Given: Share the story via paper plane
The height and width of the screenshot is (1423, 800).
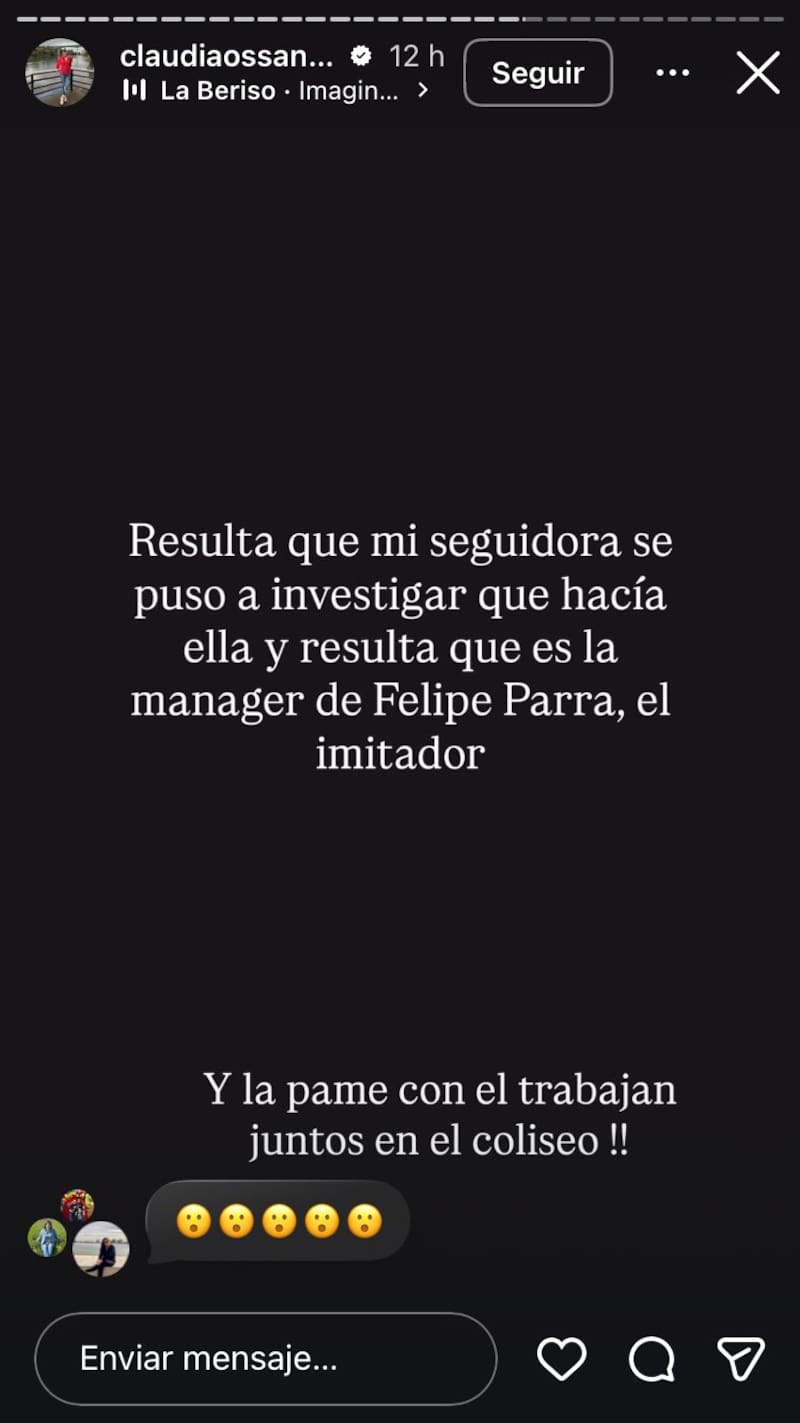Looking at the screenshot, I should point(741,1359).
